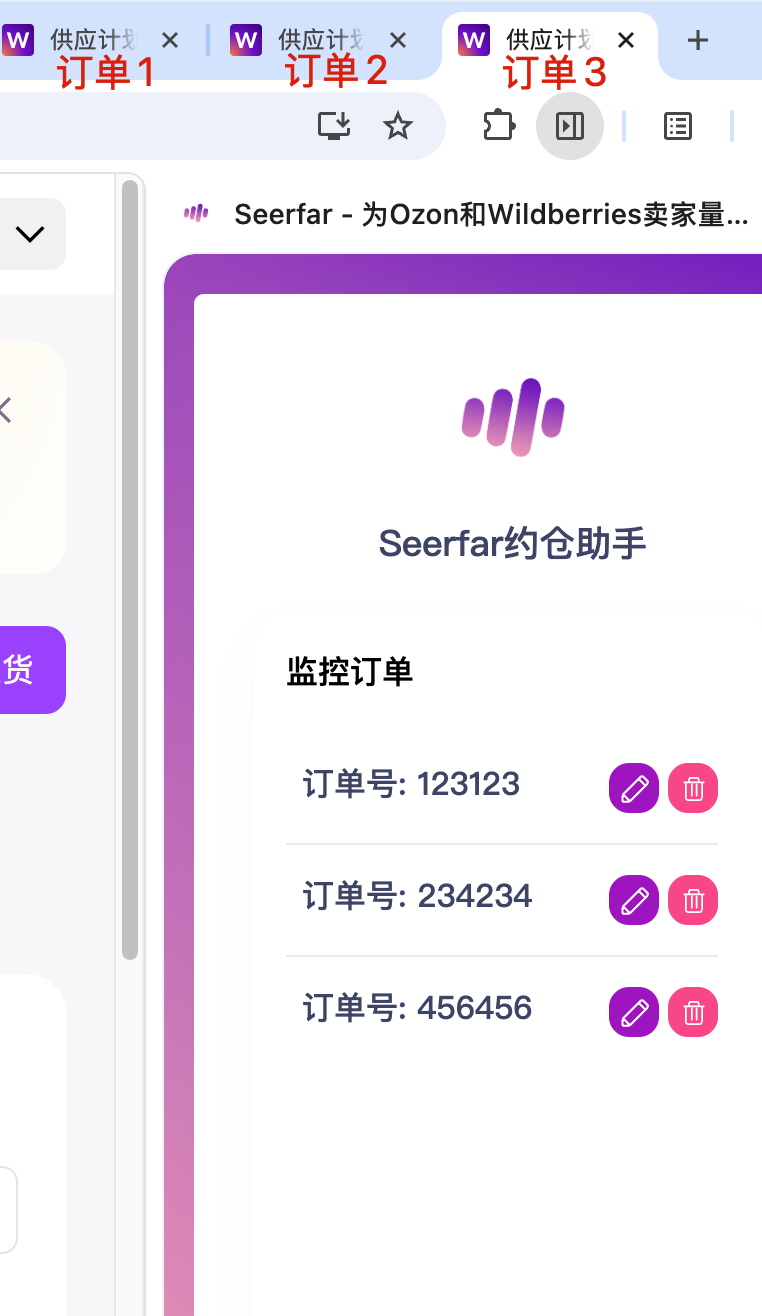
Task: Delete order number 234234
Action: coord(693,901)
